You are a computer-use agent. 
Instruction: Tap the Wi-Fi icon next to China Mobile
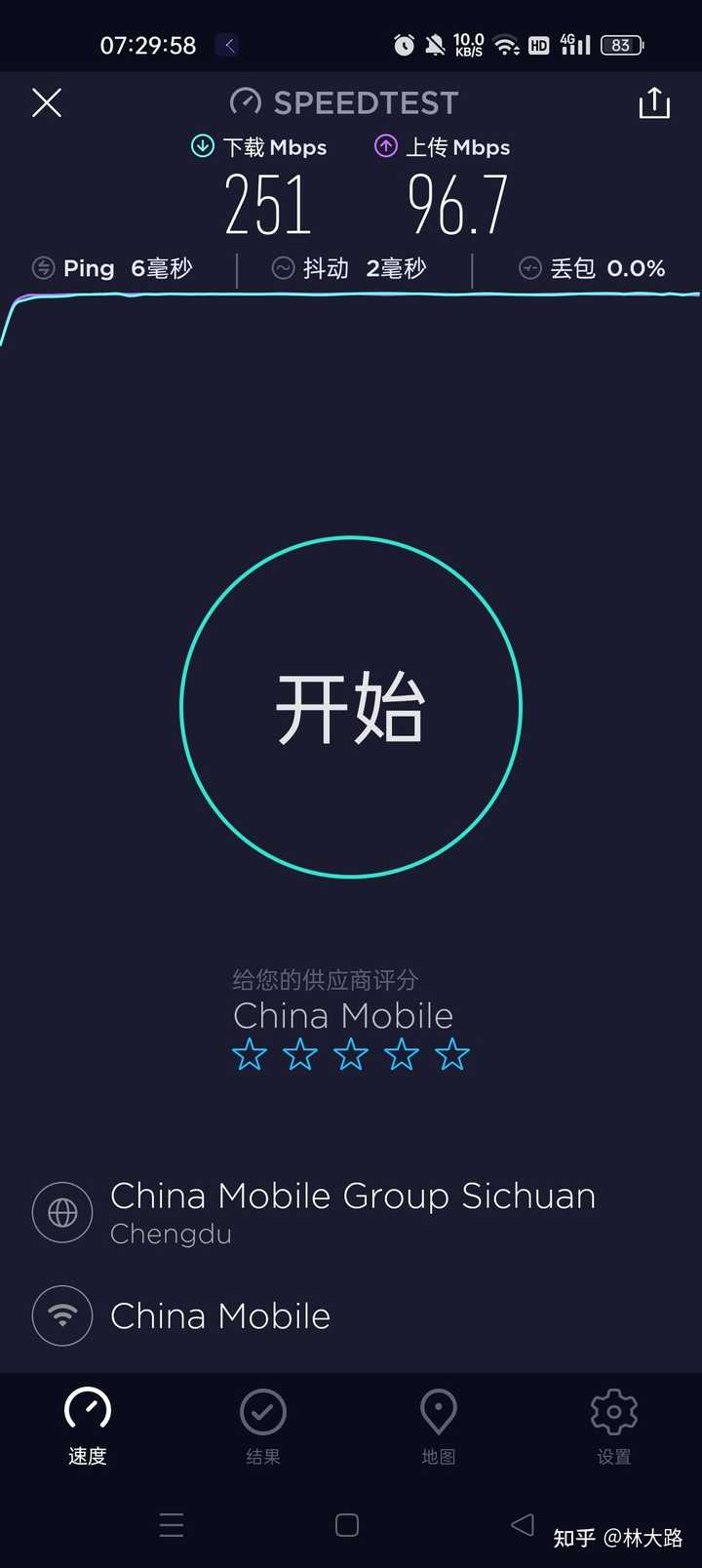coord(61,1315)
